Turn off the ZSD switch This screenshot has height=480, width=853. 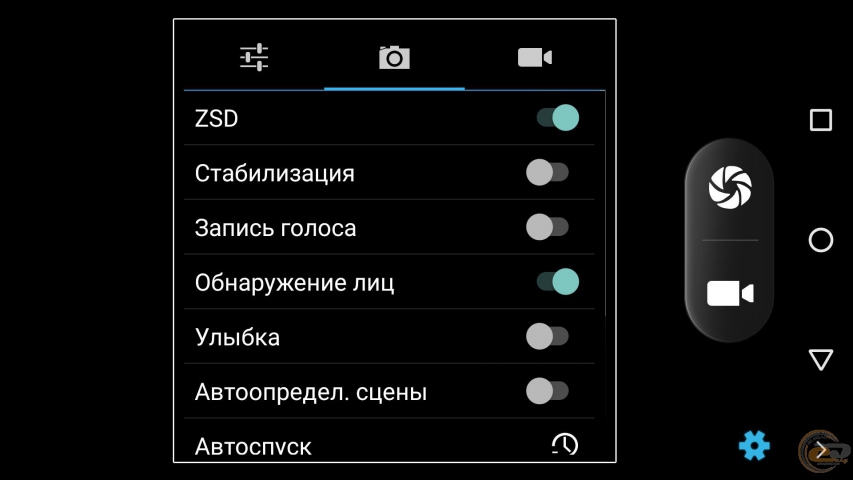(x=557, y=118)
